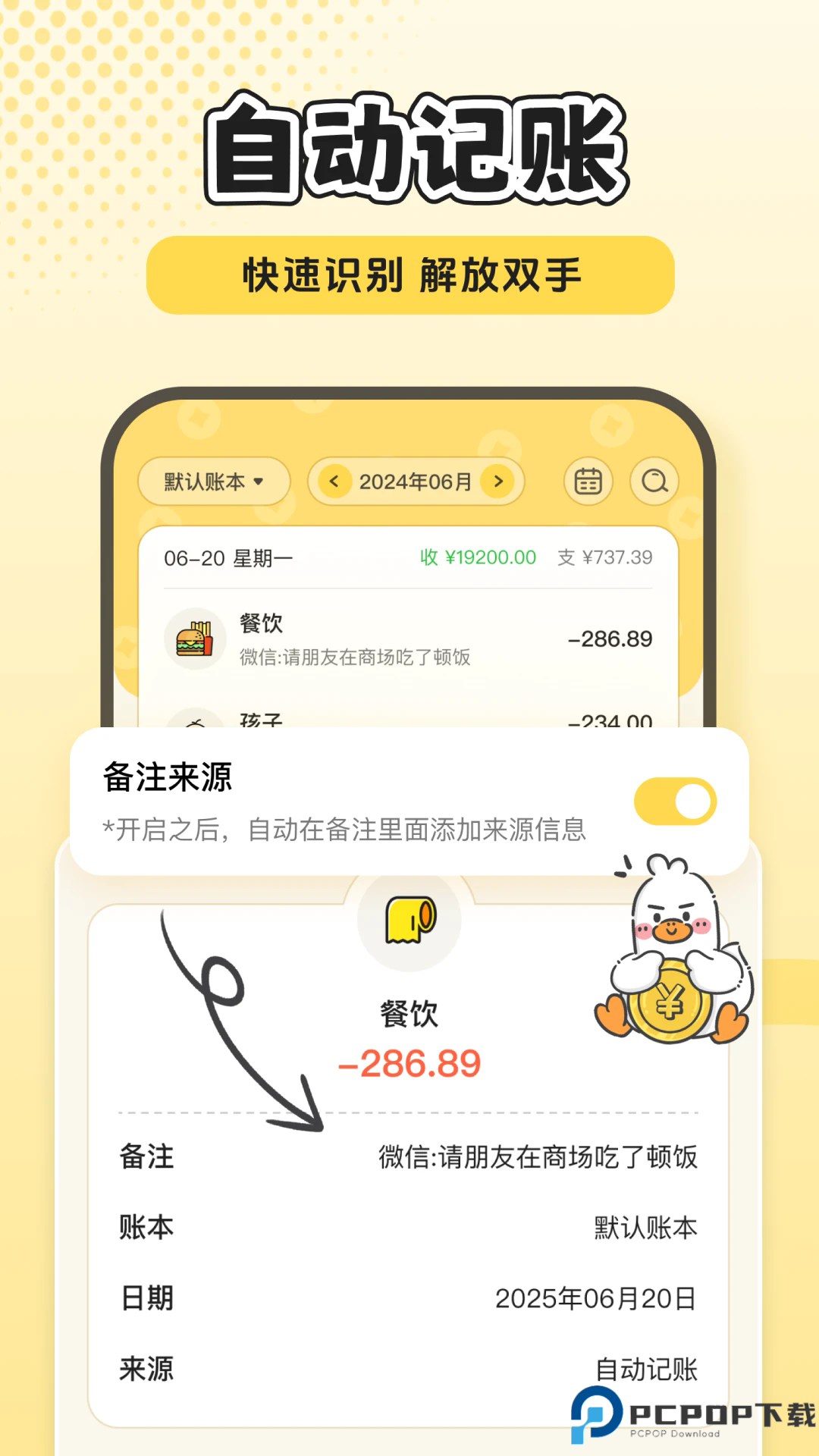This screenshot has height=1456, width=819.
Task: Click the search magnifier icon
Action: click(654, 481)
